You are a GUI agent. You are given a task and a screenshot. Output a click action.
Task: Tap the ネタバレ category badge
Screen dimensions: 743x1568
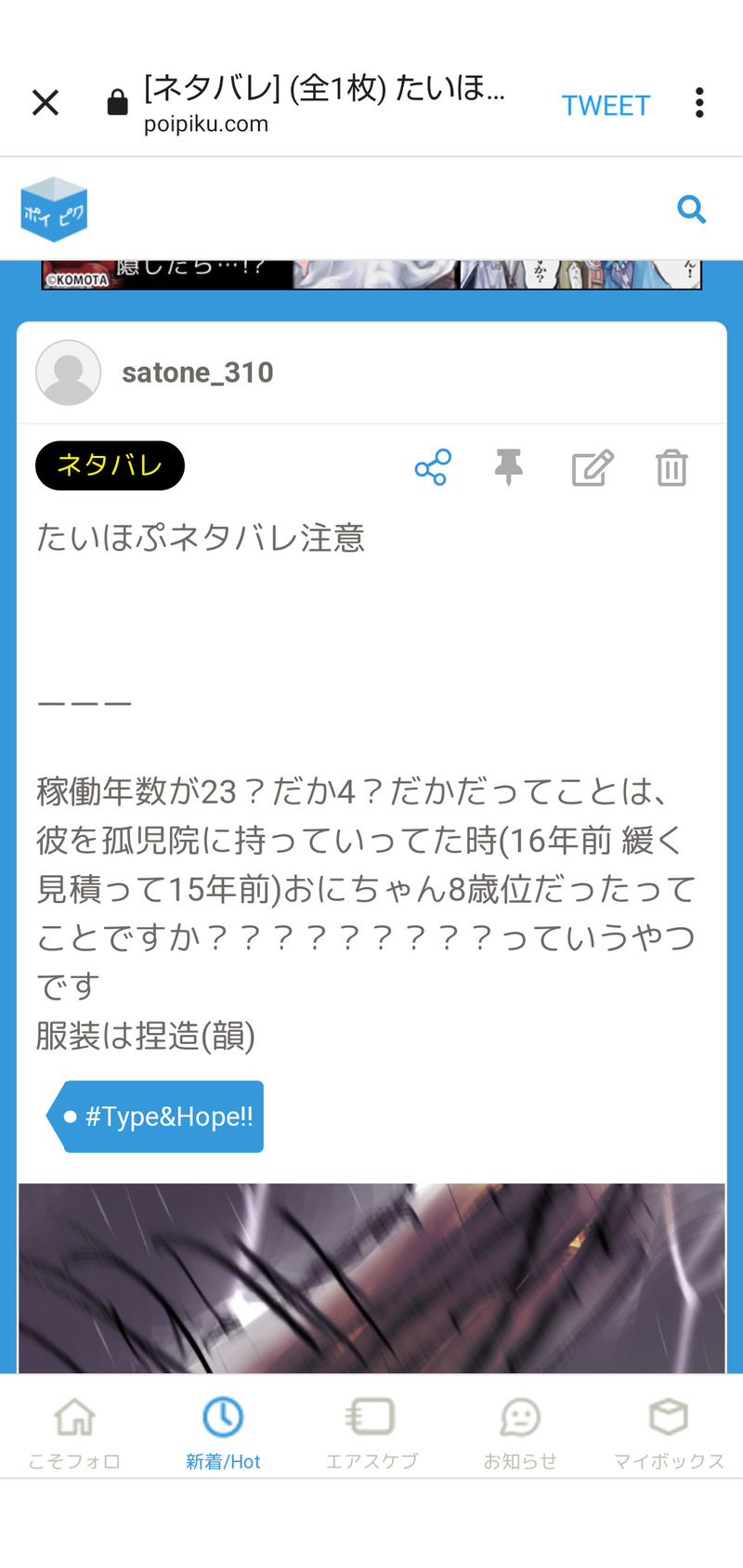coord(110,465)
